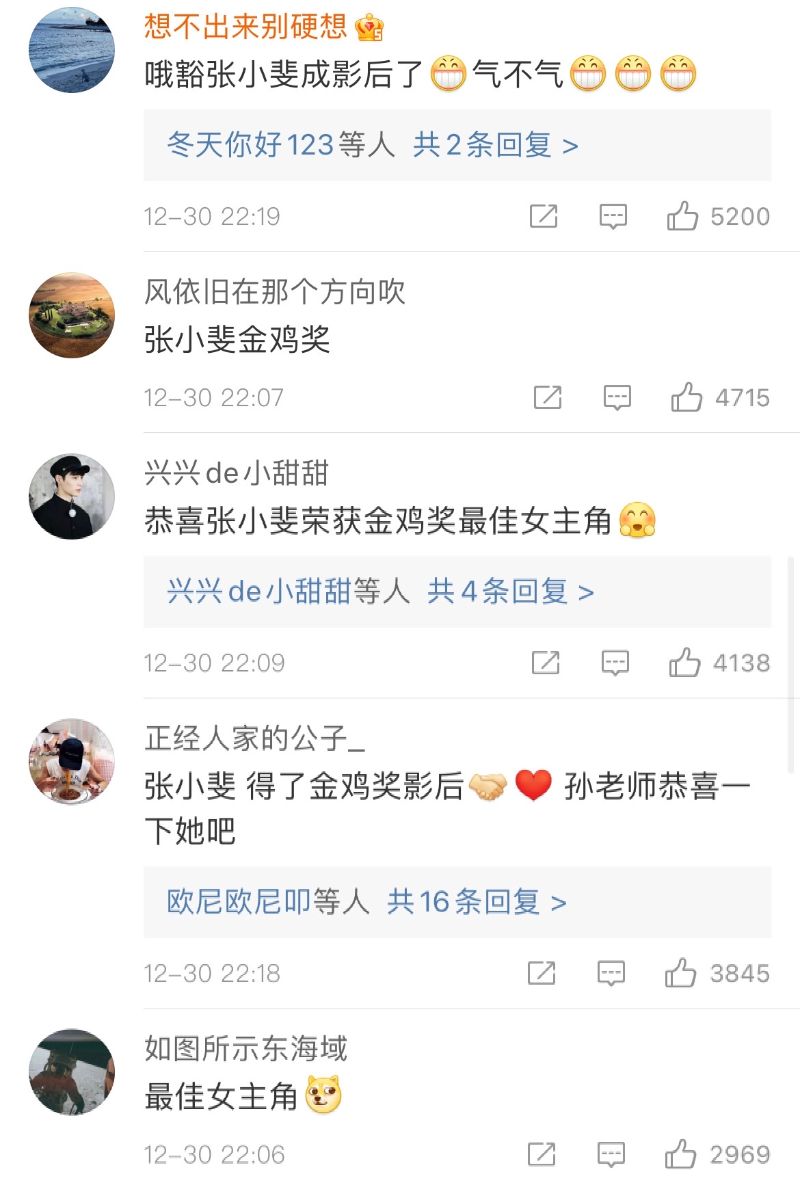The height and width of the screenshot is (1185, 800).
Task: Like the comment by 想不出来别硬想
Action: 683,216
